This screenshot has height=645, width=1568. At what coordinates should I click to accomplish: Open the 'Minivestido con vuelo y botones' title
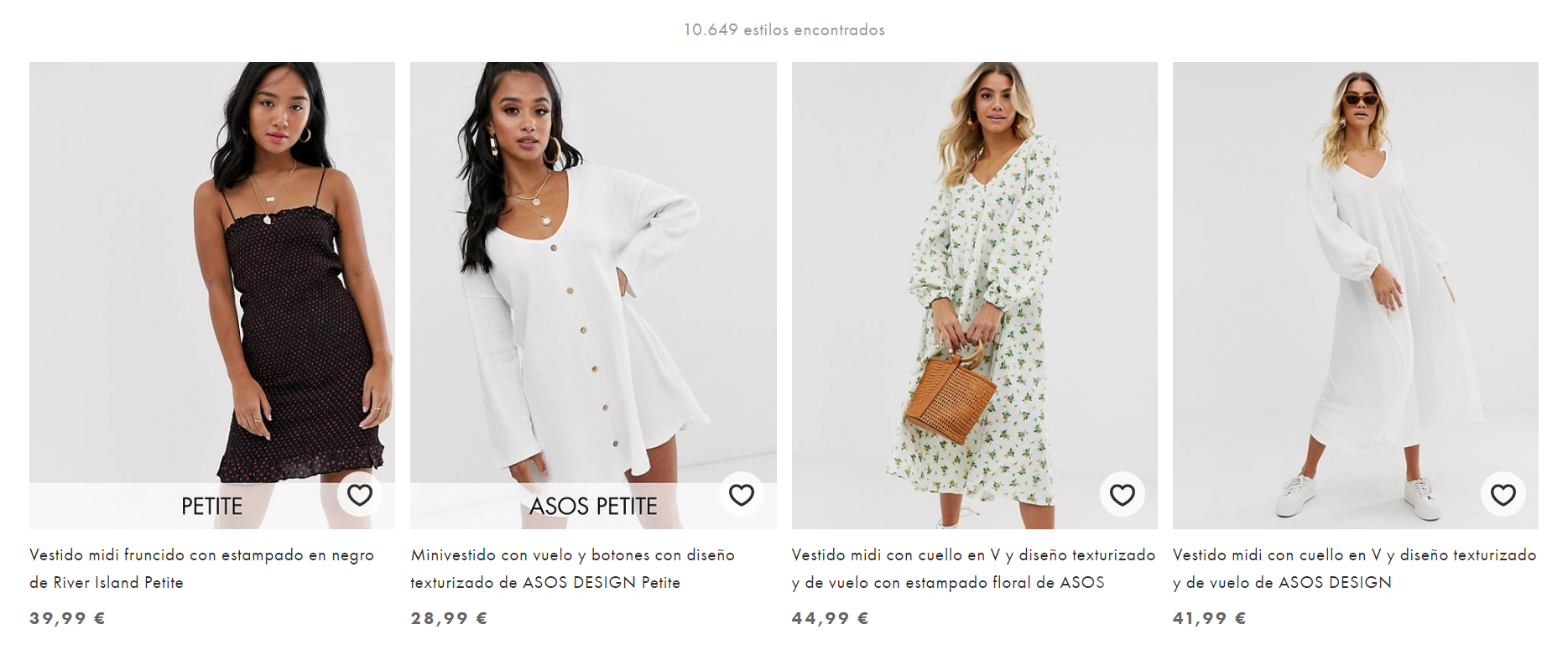[572, 568]
